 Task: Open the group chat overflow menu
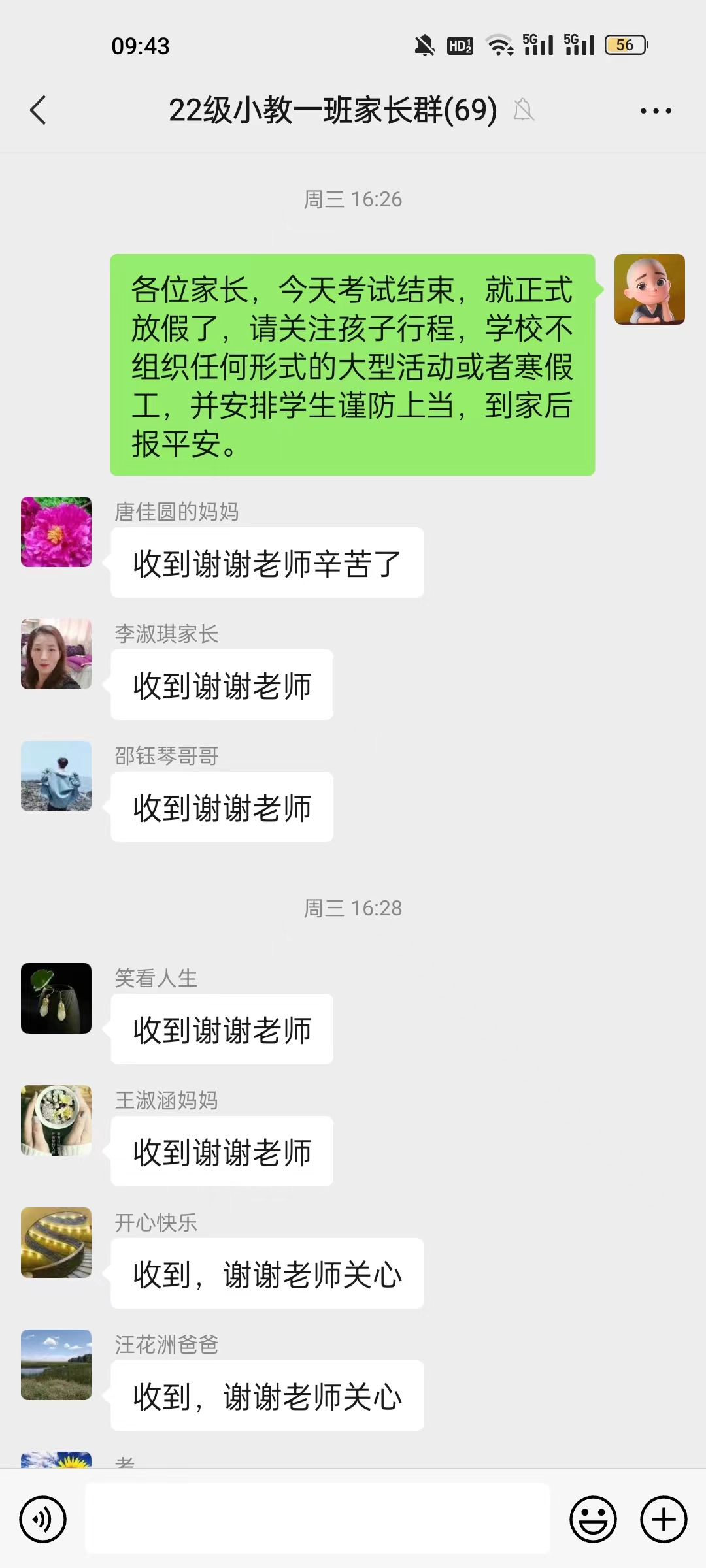coord(655,111)
